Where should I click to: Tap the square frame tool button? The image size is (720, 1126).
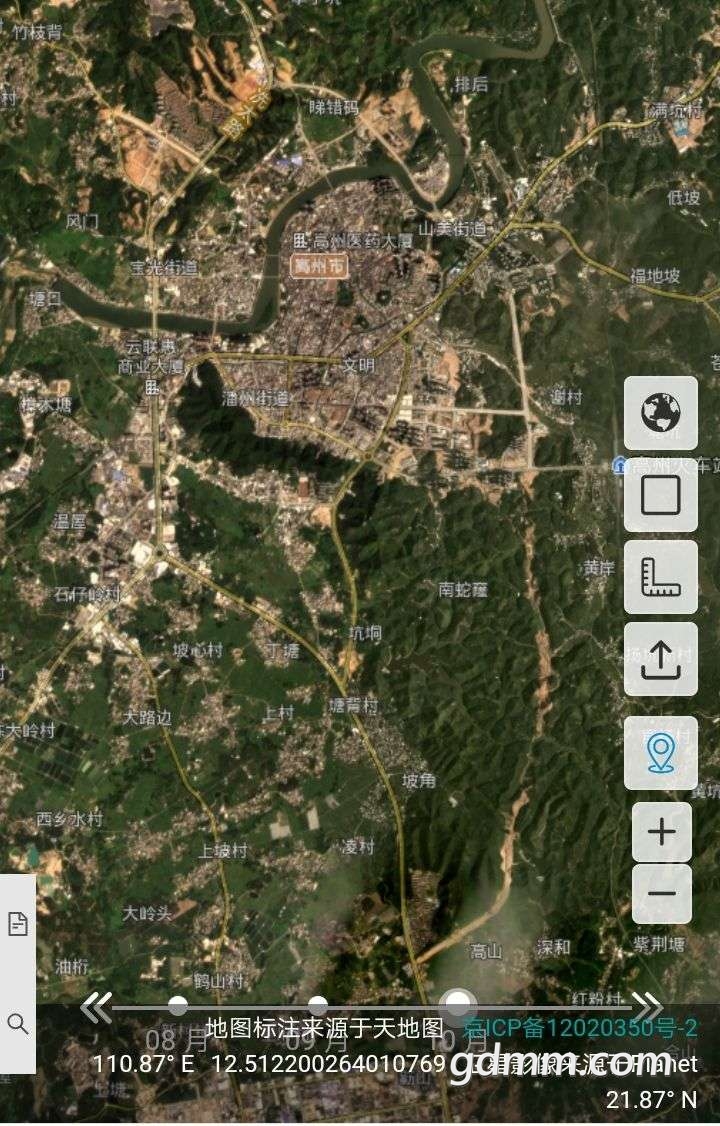(x=660, y=495)
